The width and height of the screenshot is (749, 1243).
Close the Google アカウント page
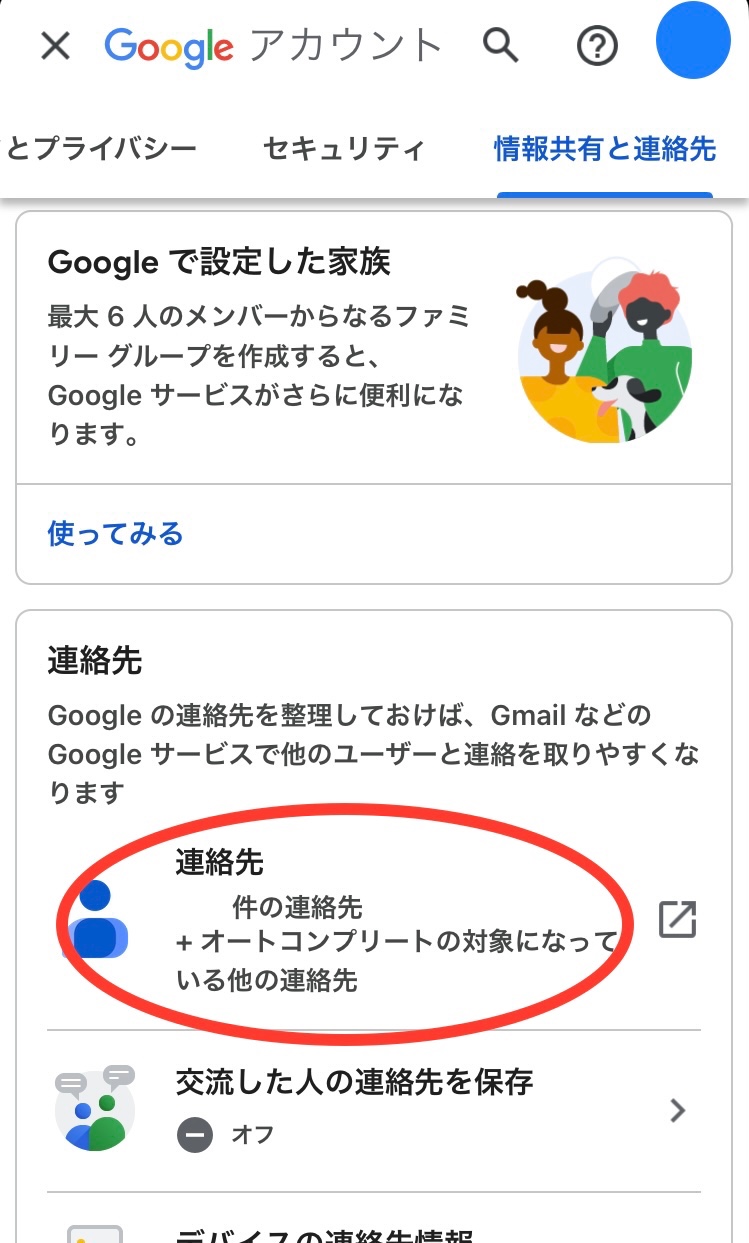[55, 45]
